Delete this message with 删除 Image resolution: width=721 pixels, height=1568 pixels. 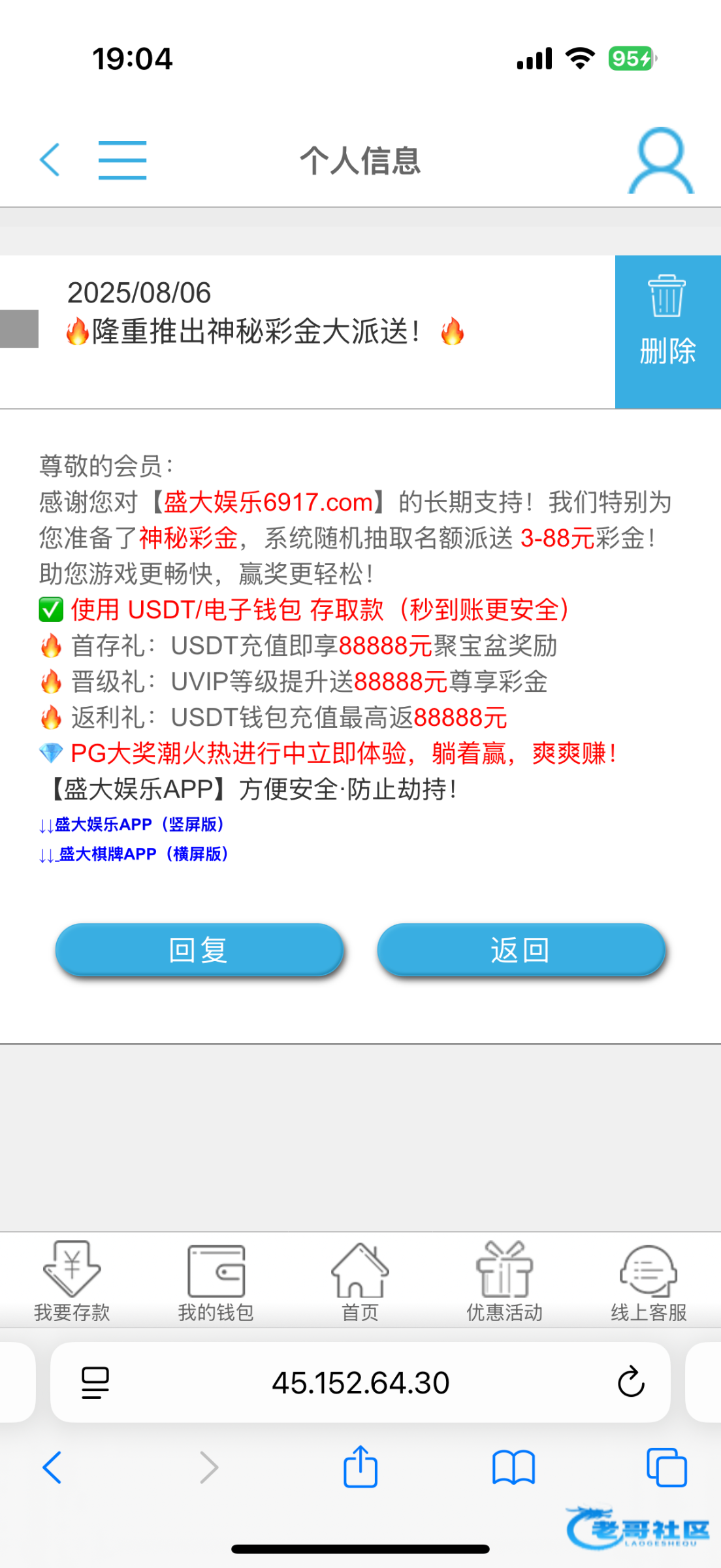667,332
